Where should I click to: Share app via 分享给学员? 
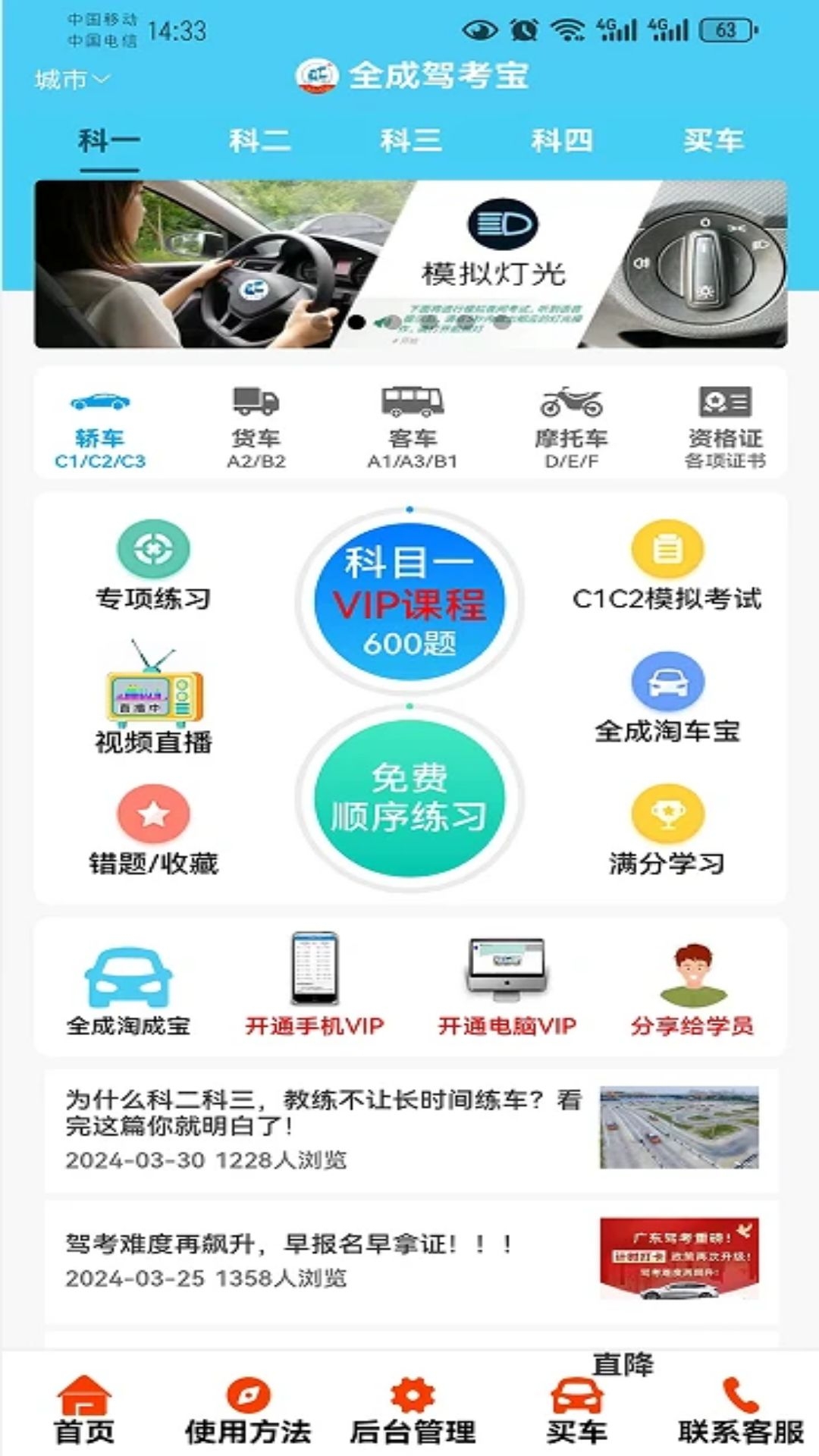coord(692,986)
